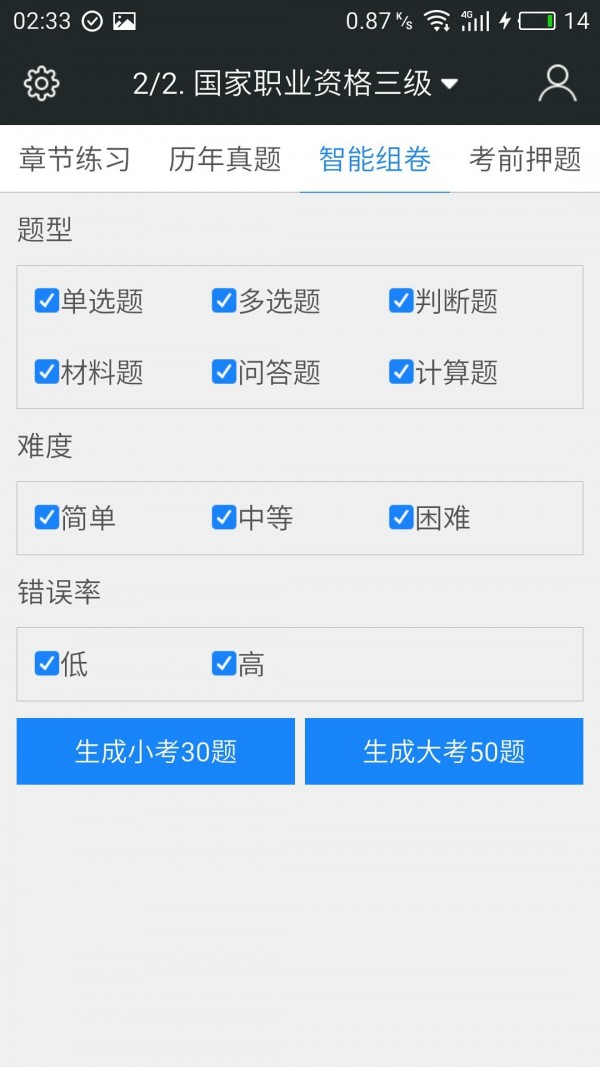
Task: Uncheck the 单选题 checkbox
Action: (47, 300)
